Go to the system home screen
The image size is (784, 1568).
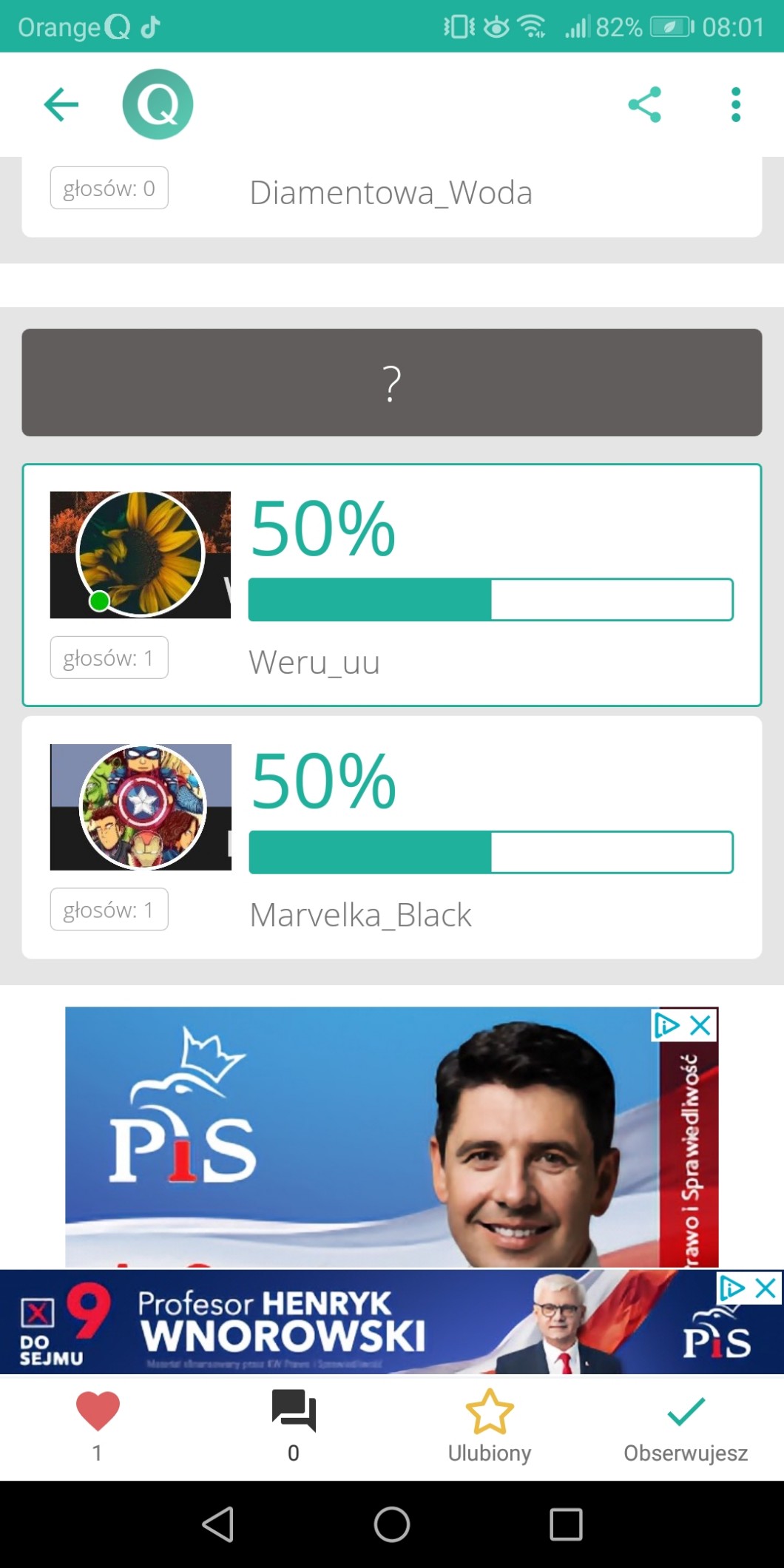[x=391, y=1524]
